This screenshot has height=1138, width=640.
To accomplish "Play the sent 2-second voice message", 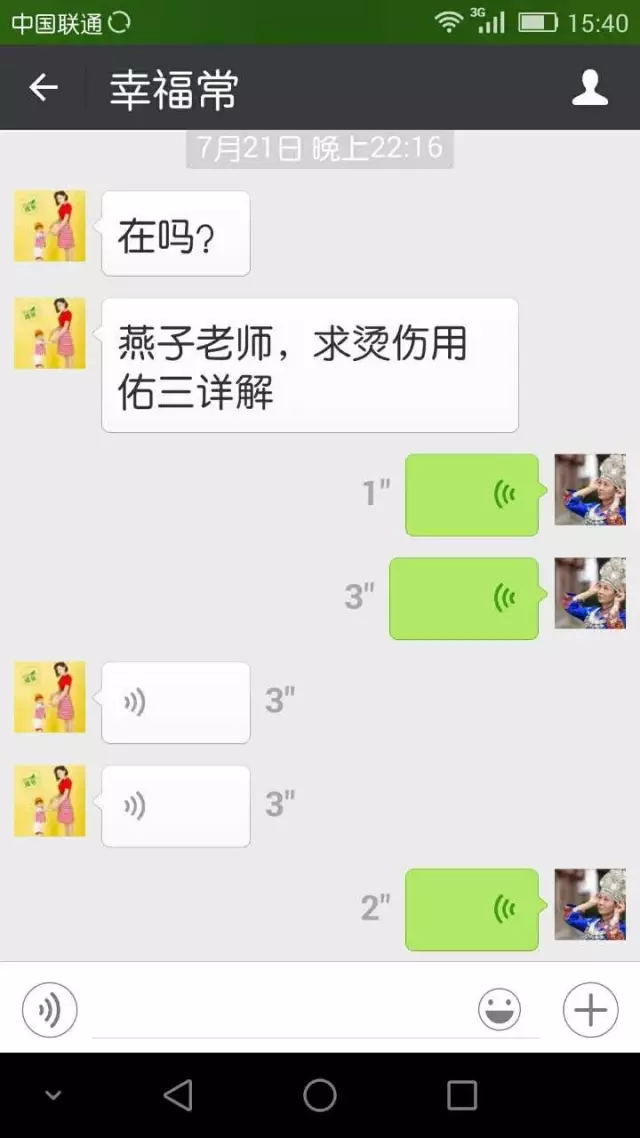I will (x=472, y=909).
